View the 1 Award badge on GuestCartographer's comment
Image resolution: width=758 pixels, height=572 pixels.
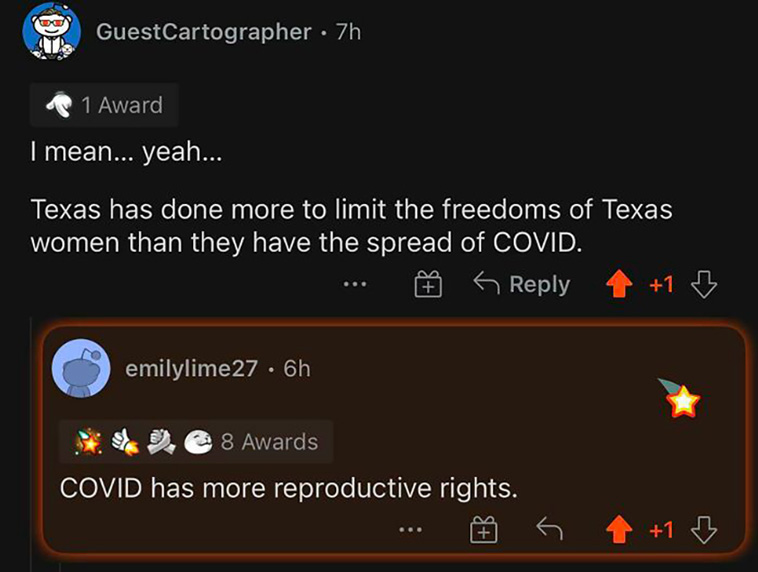click(104, 105)
